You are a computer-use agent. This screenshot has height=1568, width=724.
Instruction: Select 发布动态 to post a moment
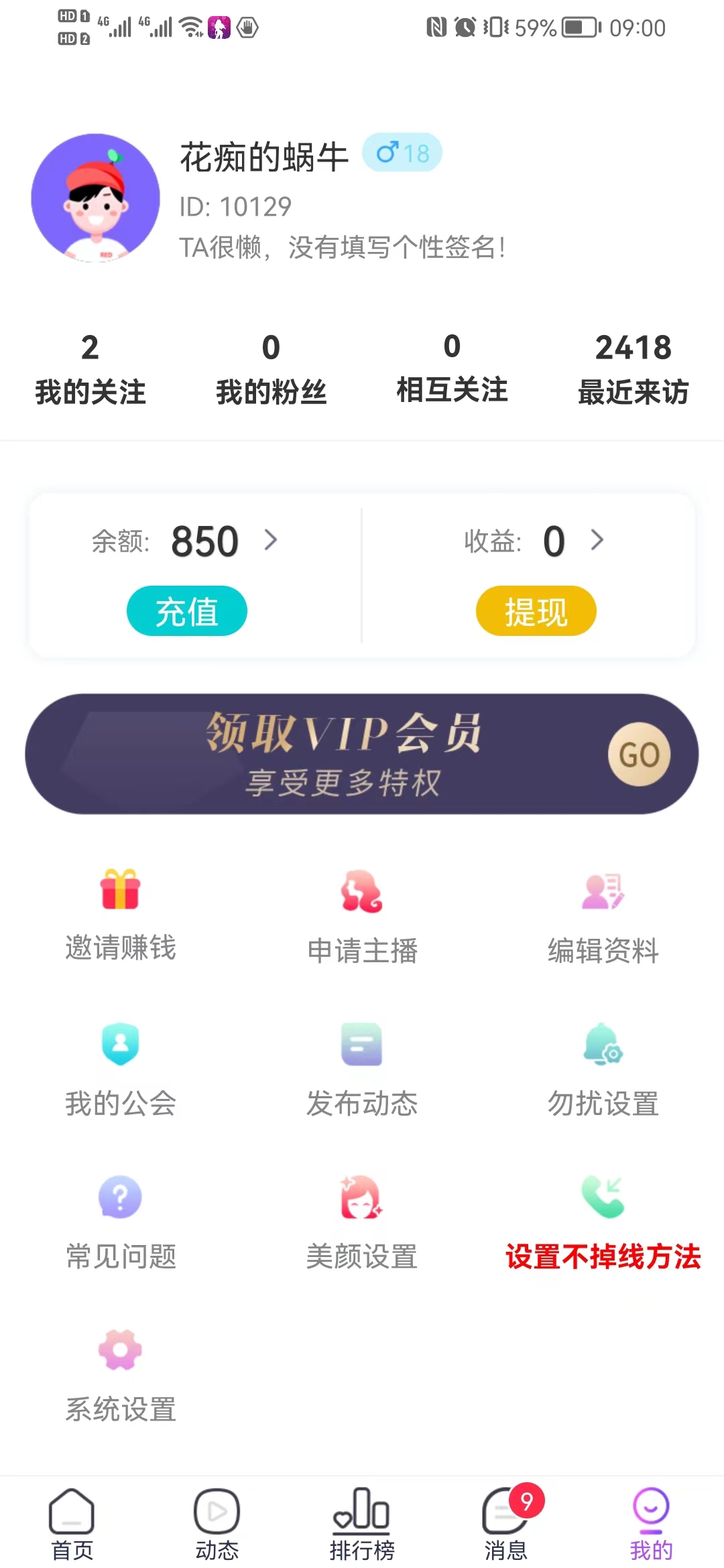362,1069
